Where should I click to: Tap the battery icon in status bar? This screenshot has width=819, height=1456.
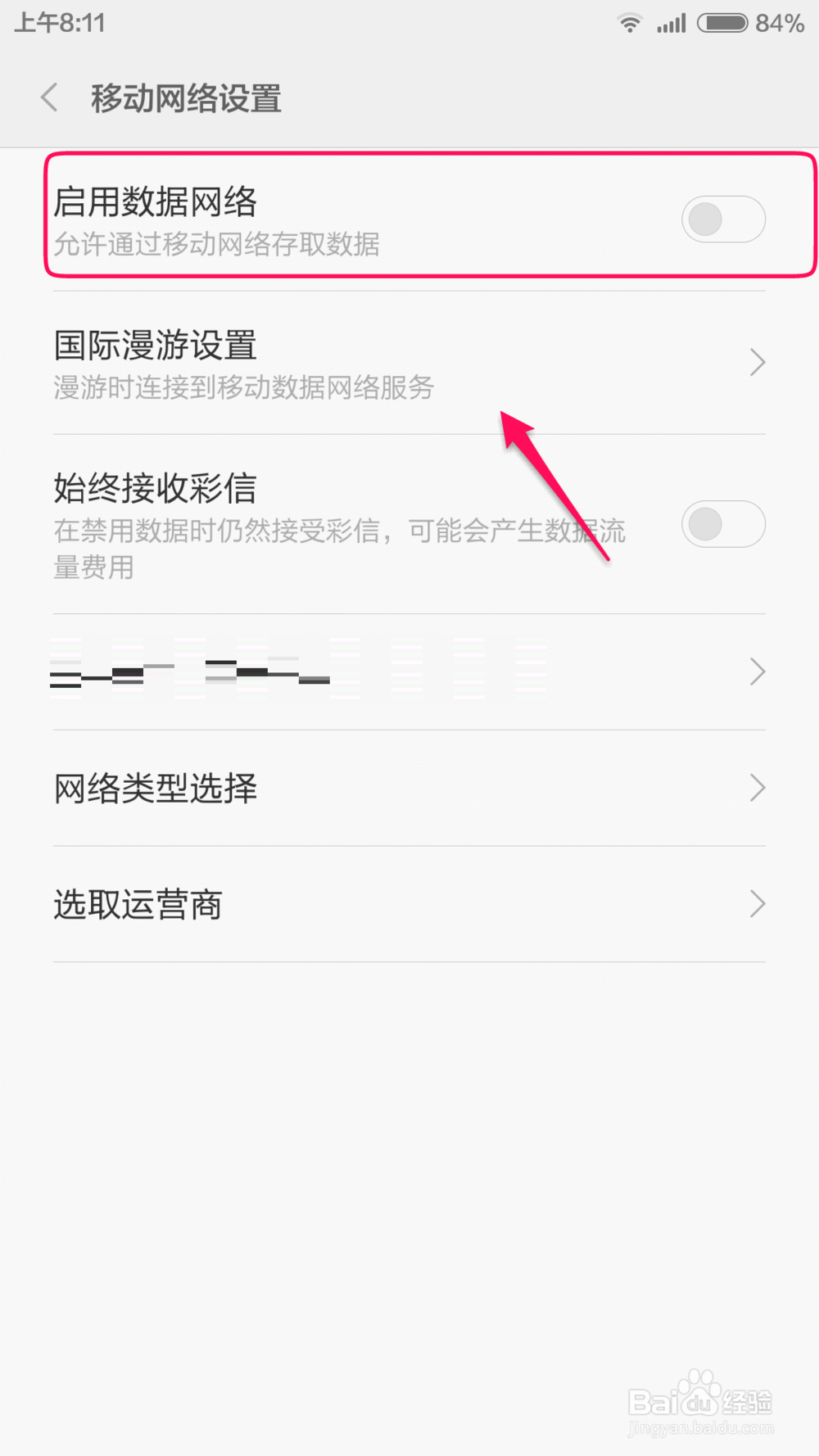[x=722, y=22]
